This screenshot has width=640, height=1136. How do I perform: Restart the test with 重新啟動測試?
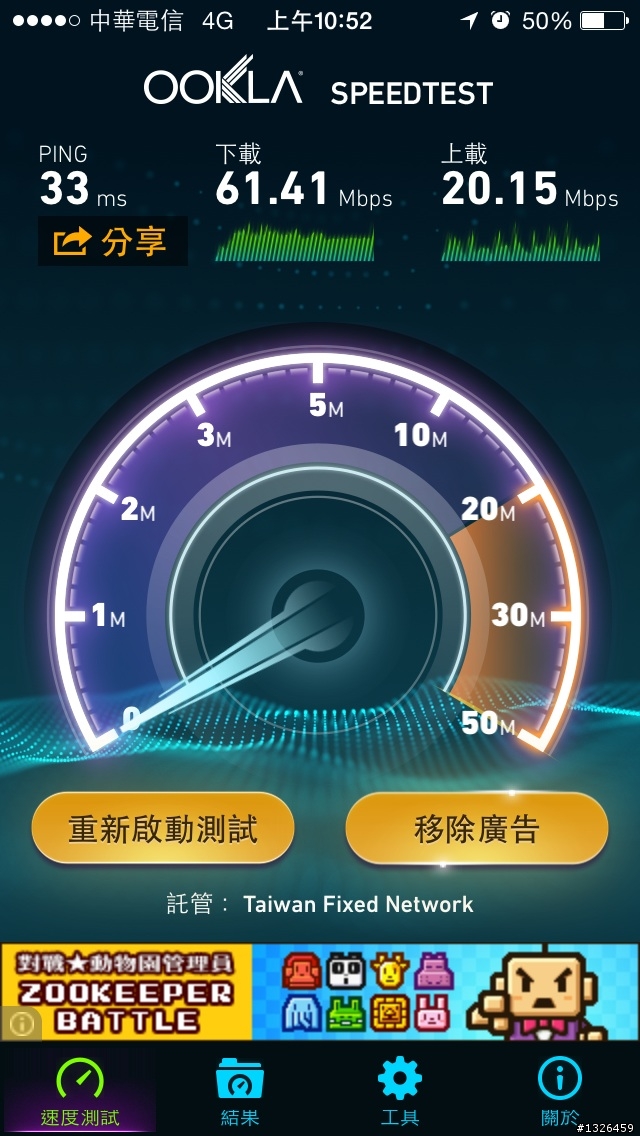tap(163, 829)
